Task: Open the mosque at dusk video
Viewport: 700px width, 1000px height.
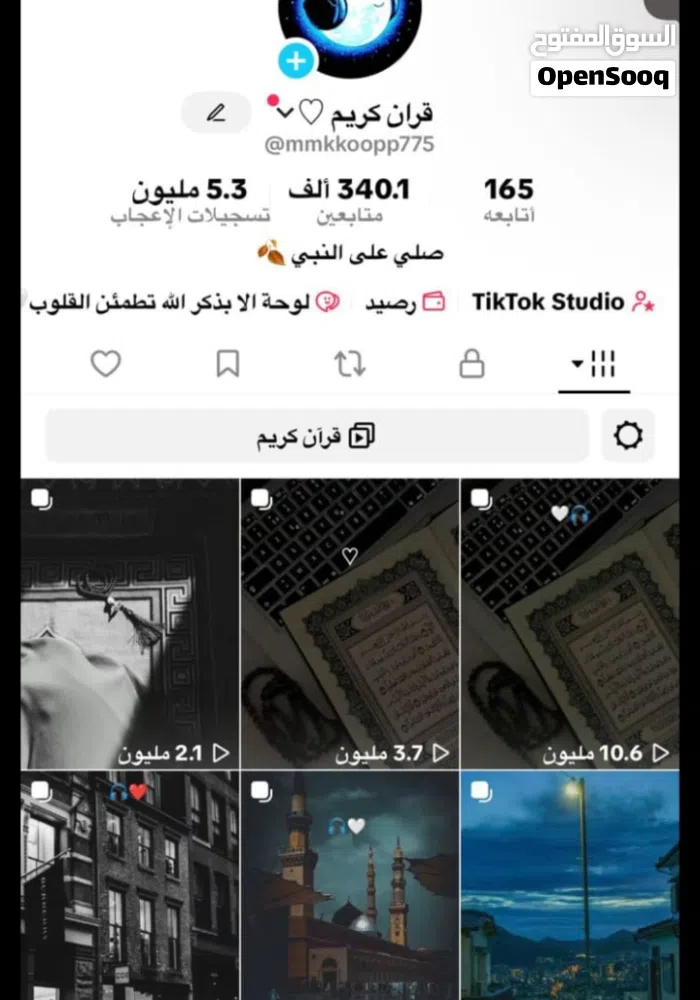Action: (349, 885)
